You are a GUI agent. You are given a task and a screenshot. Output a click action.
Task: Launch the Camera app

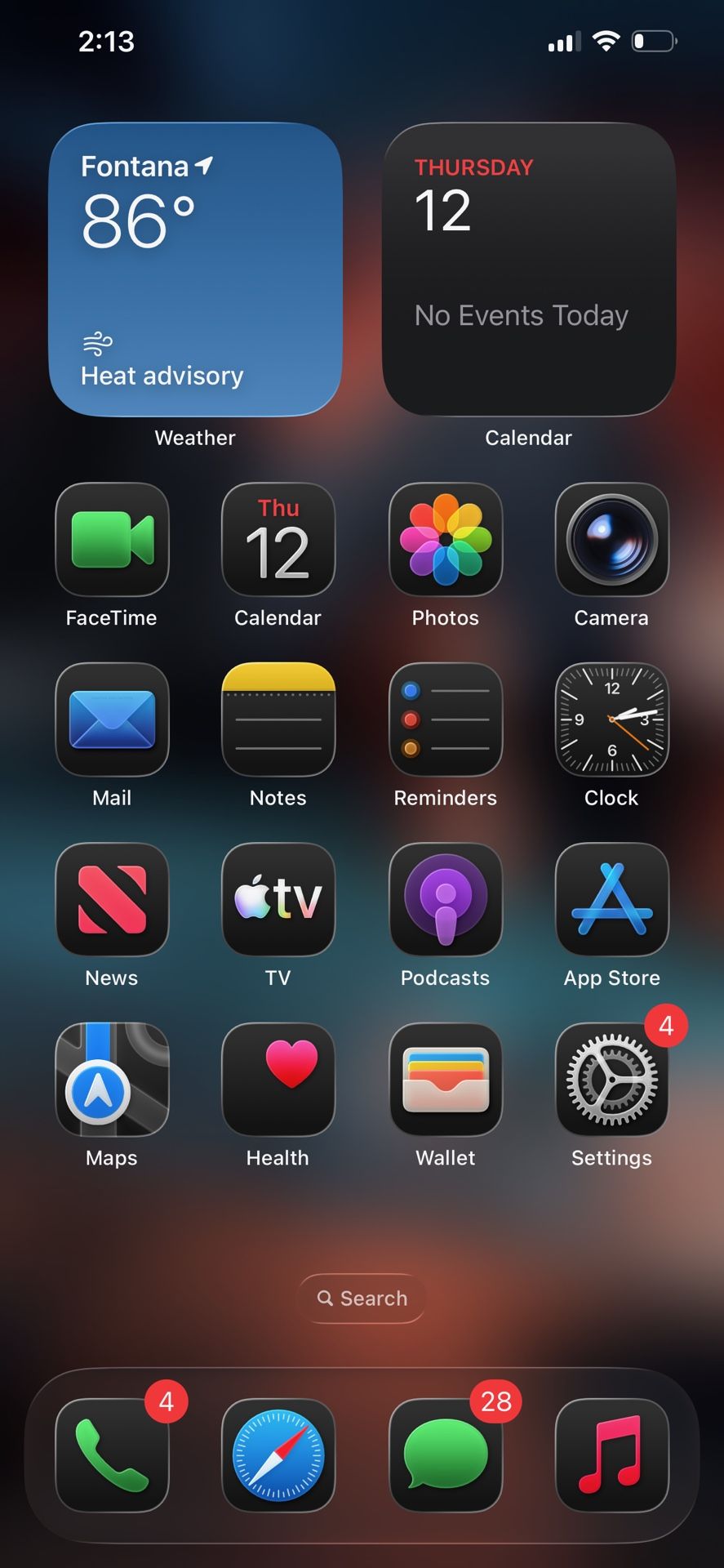pyautogui.click(x=611, y=539)
